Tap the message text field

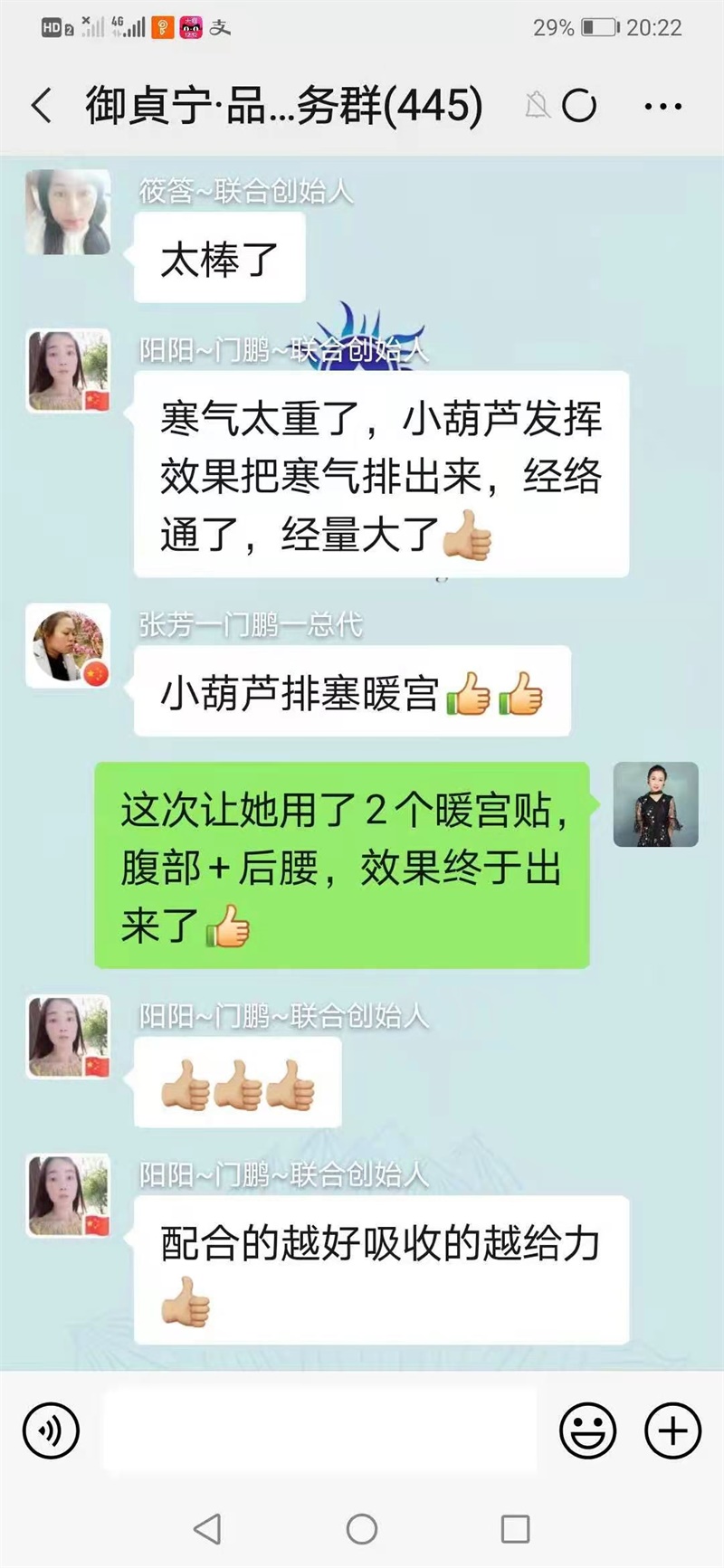(319, 1430)
